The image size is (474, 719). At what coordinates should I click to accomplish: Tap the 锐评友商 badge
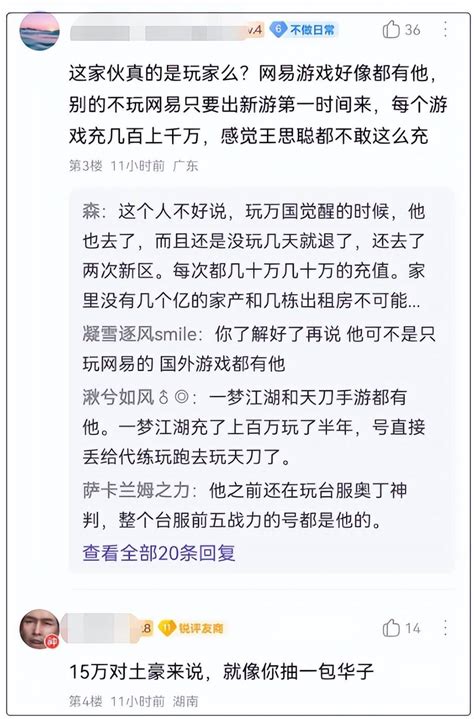pyautogui.click(x=191, y=628)
